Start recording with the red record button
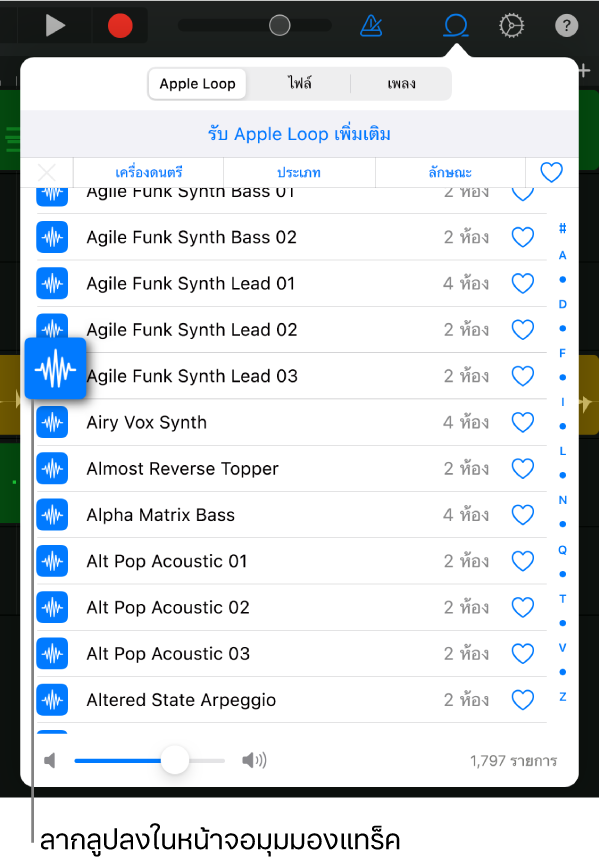The width and height of the screenshot is (601, 867). point(120,26)
